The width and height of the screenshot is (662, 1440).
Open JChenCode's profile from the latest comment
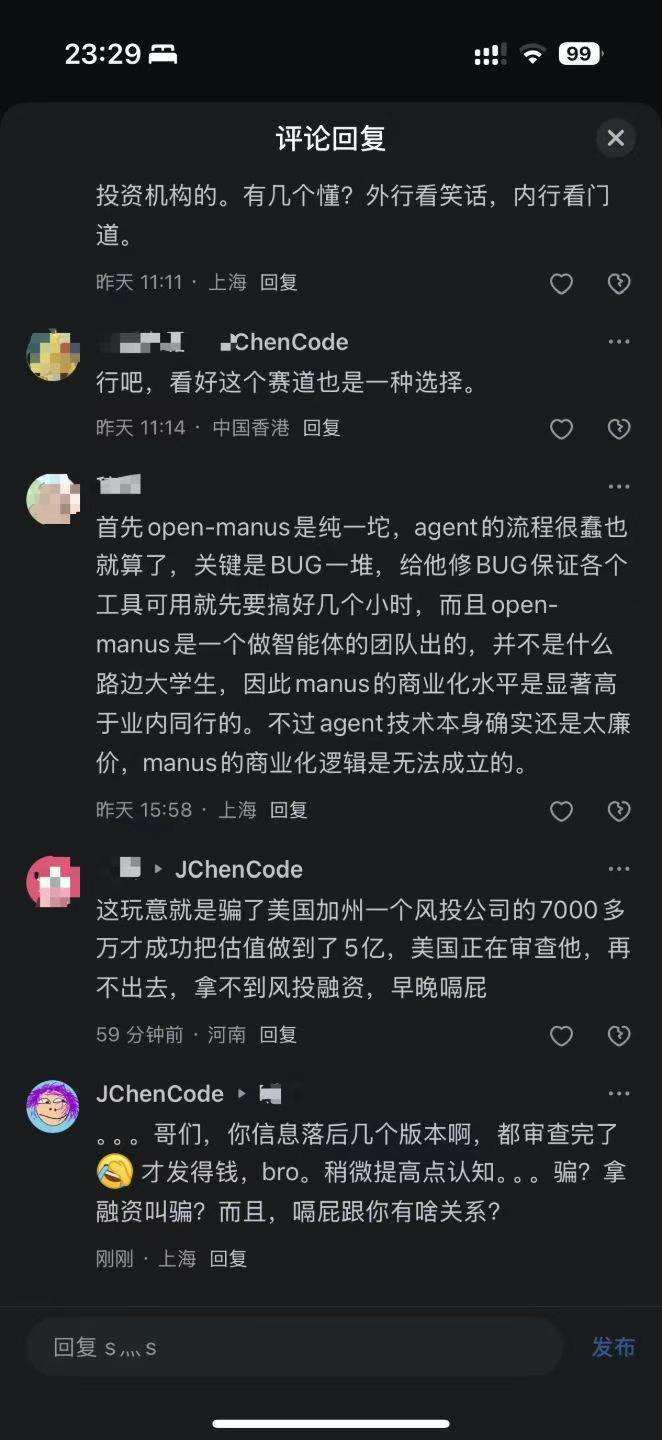(53, 1106)
